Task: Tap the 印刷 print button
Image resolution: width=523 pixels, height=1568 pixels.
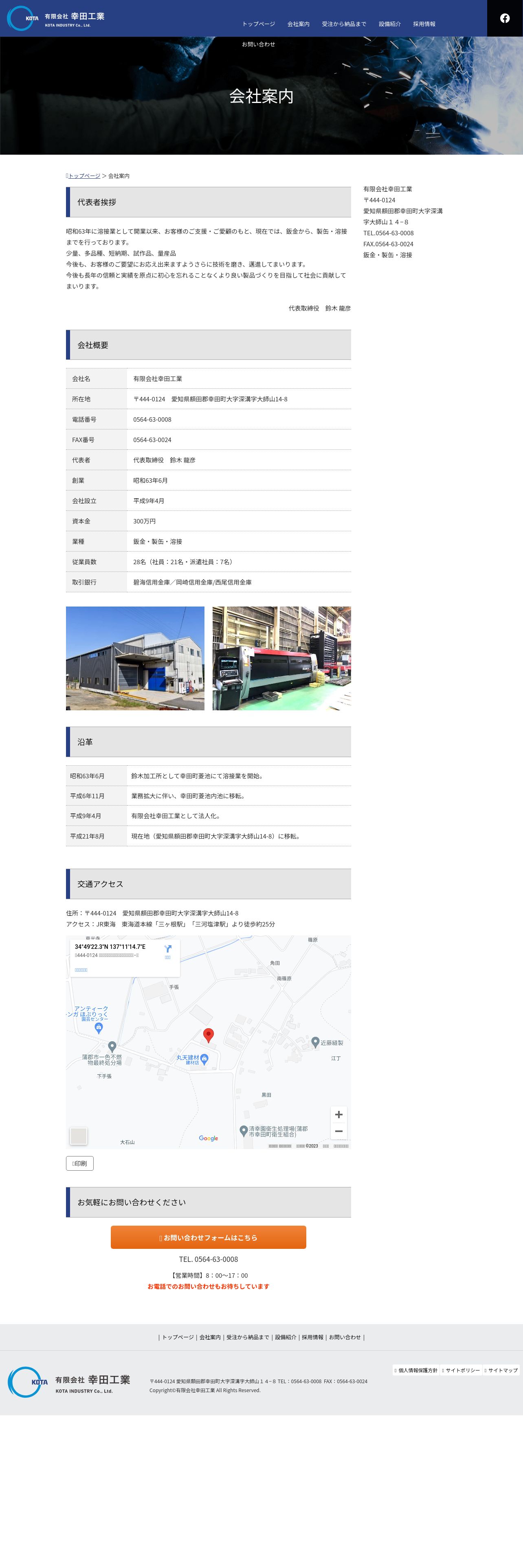Action: 80,1163
